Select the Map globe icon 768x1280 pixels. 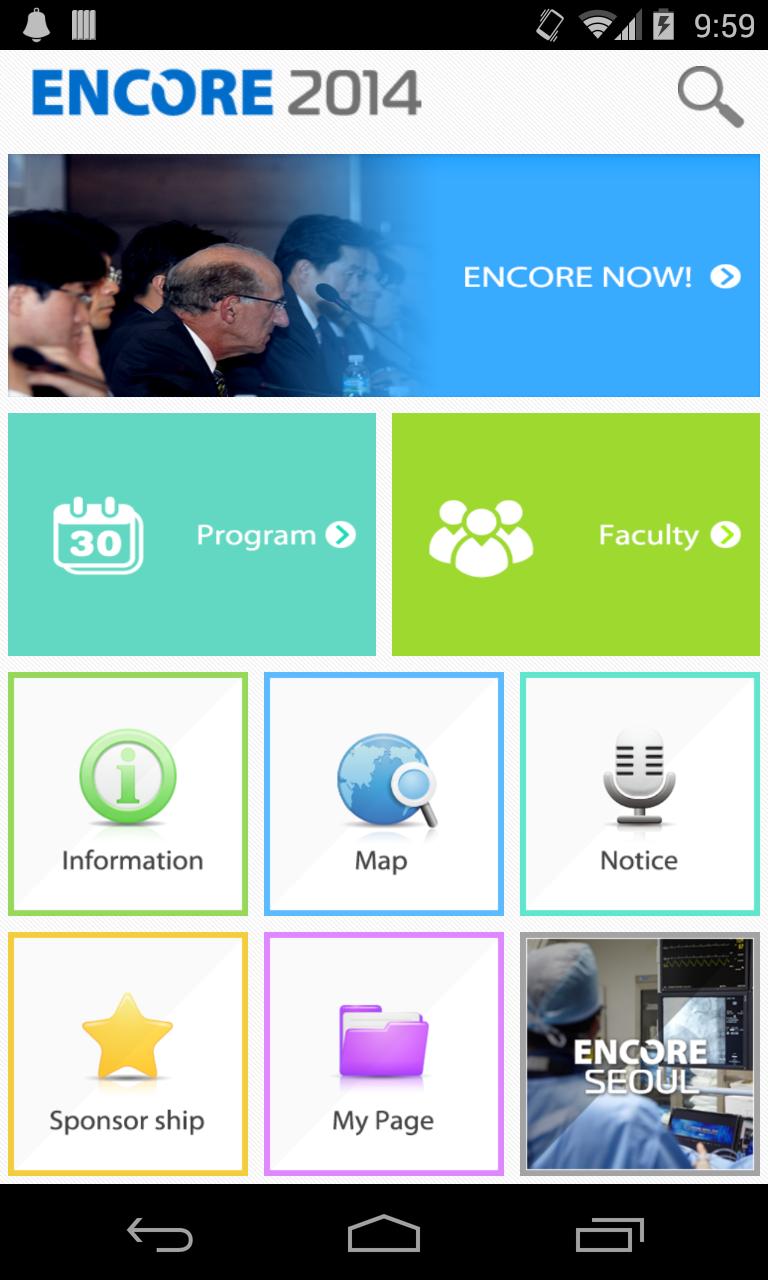click(382, 775)
